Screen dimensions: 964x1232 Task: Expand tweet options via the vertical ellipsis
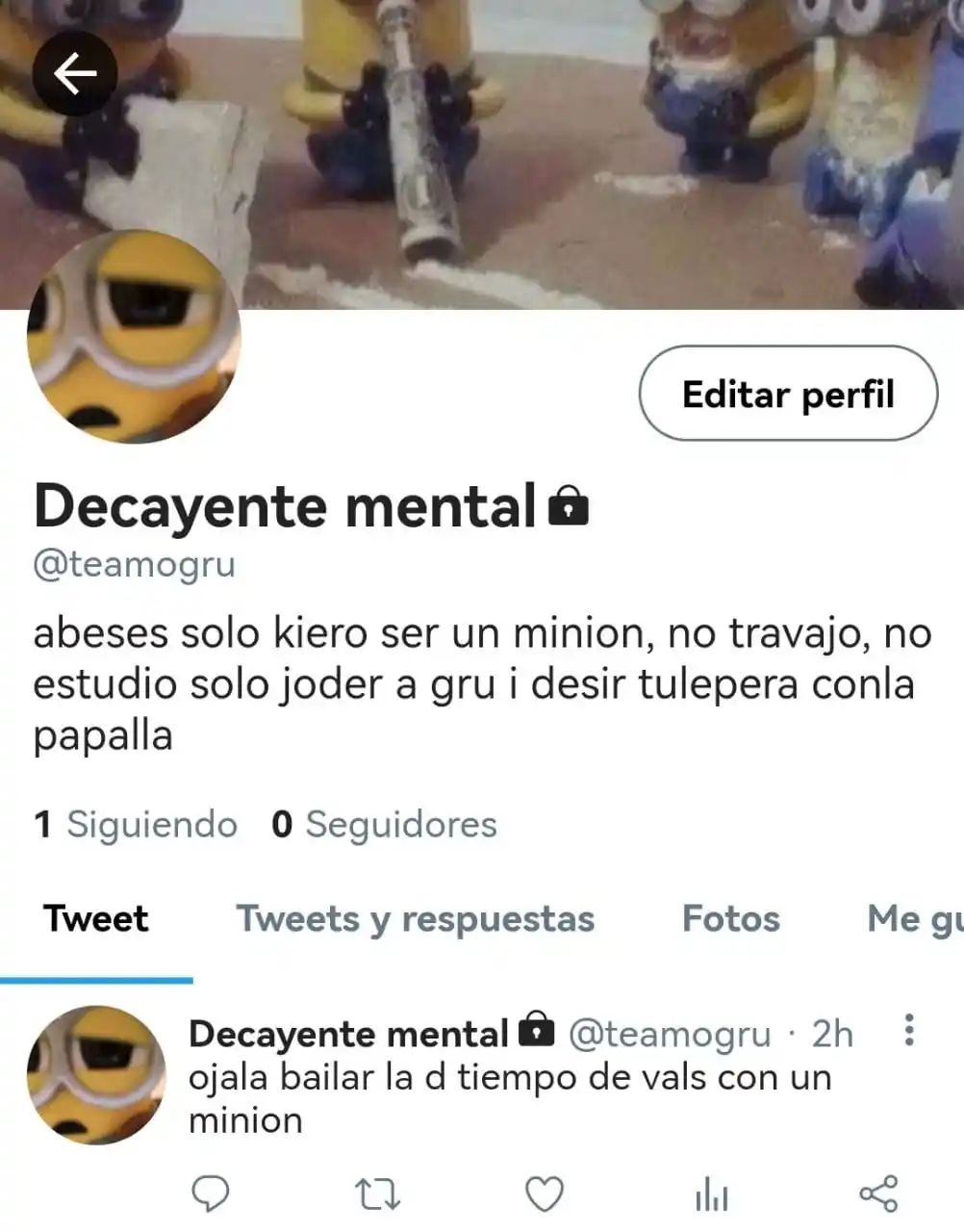point(908,1031)
